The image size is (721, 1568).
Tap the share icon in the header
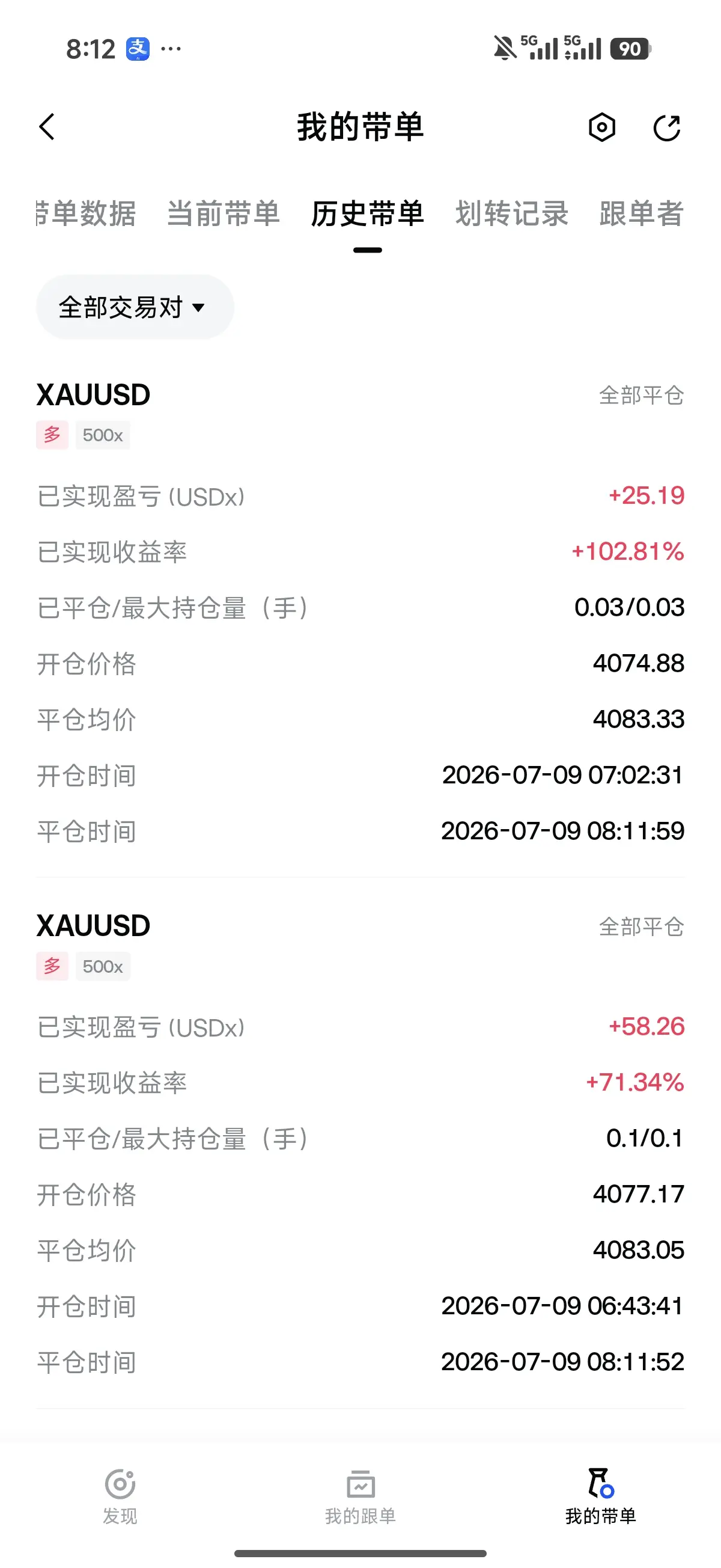pyautogui.click(x=666, y=127)
